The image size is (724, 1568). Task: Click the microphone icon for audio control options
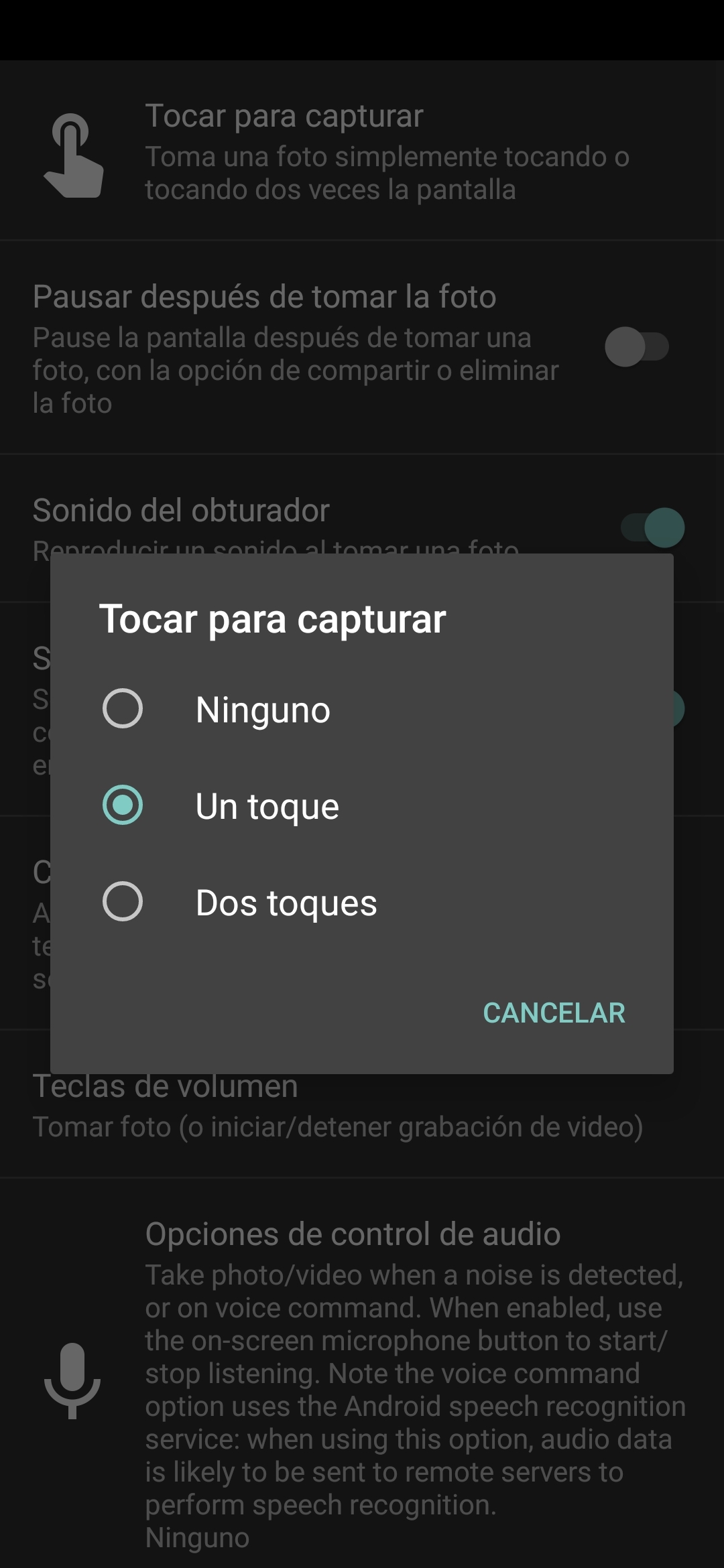(74, 1380)
